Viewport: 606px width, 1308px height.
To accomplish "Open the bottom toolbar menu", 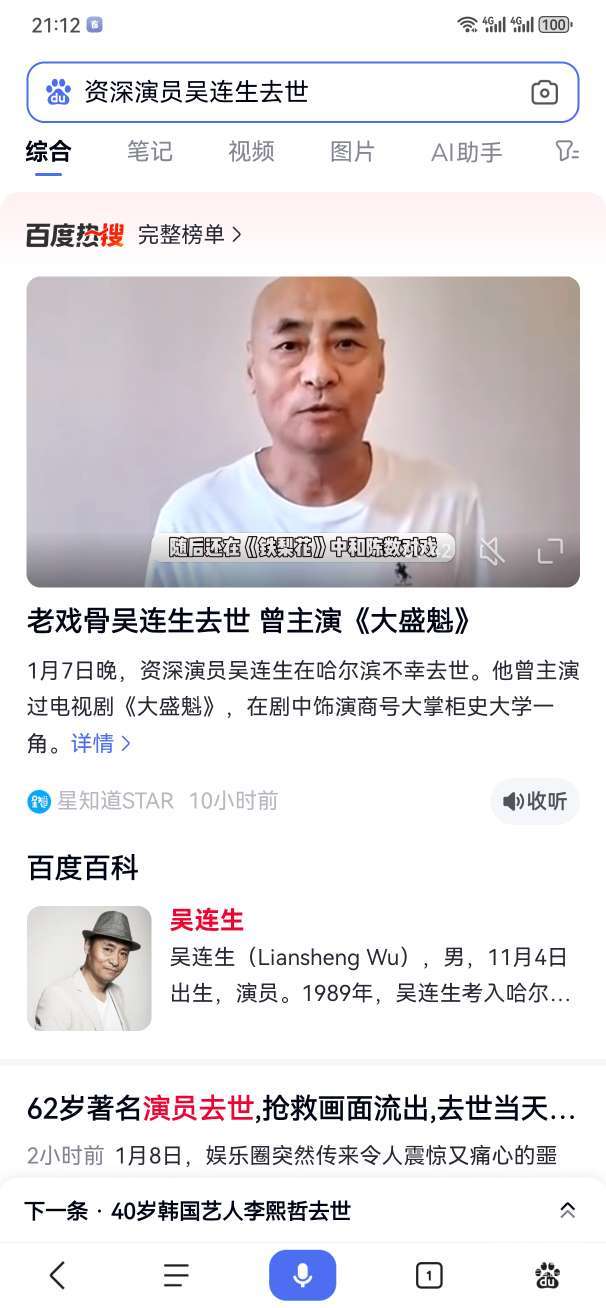I will tap(176, 1275).
